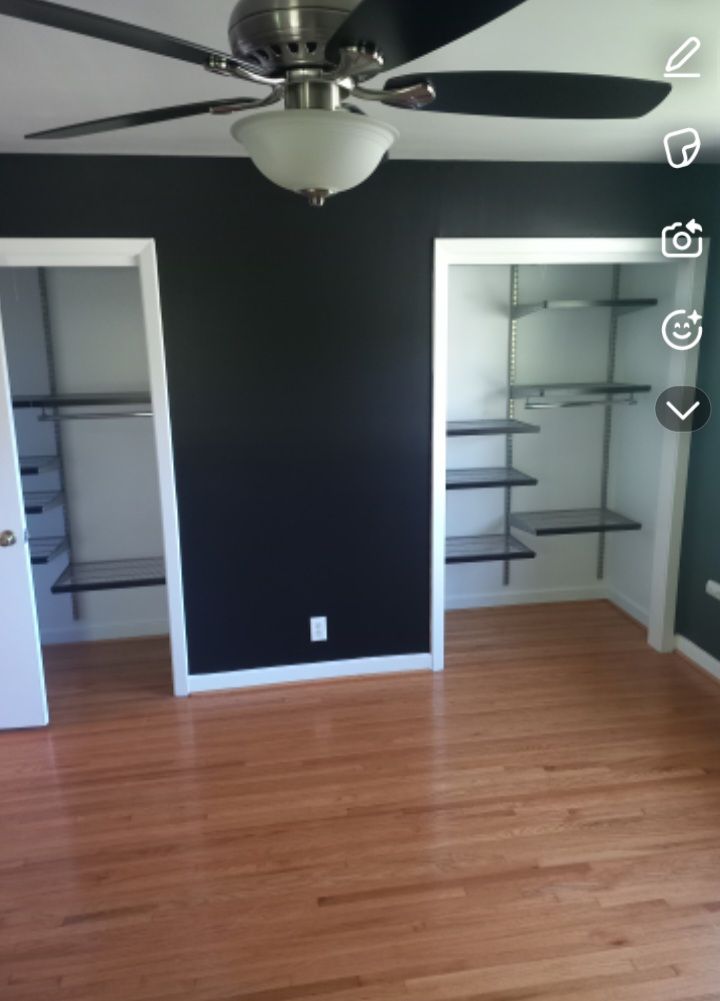Collapse the editing tools with the chevron
This screenshot has width=720, height=1001.
coord(683,410)
